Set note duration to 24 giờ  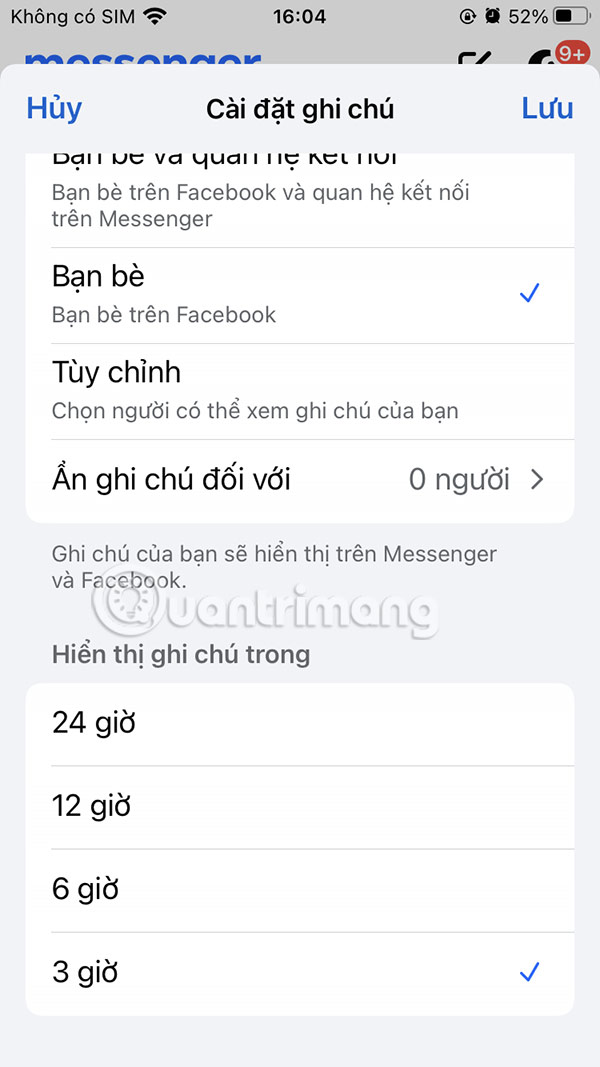(300, 724)
